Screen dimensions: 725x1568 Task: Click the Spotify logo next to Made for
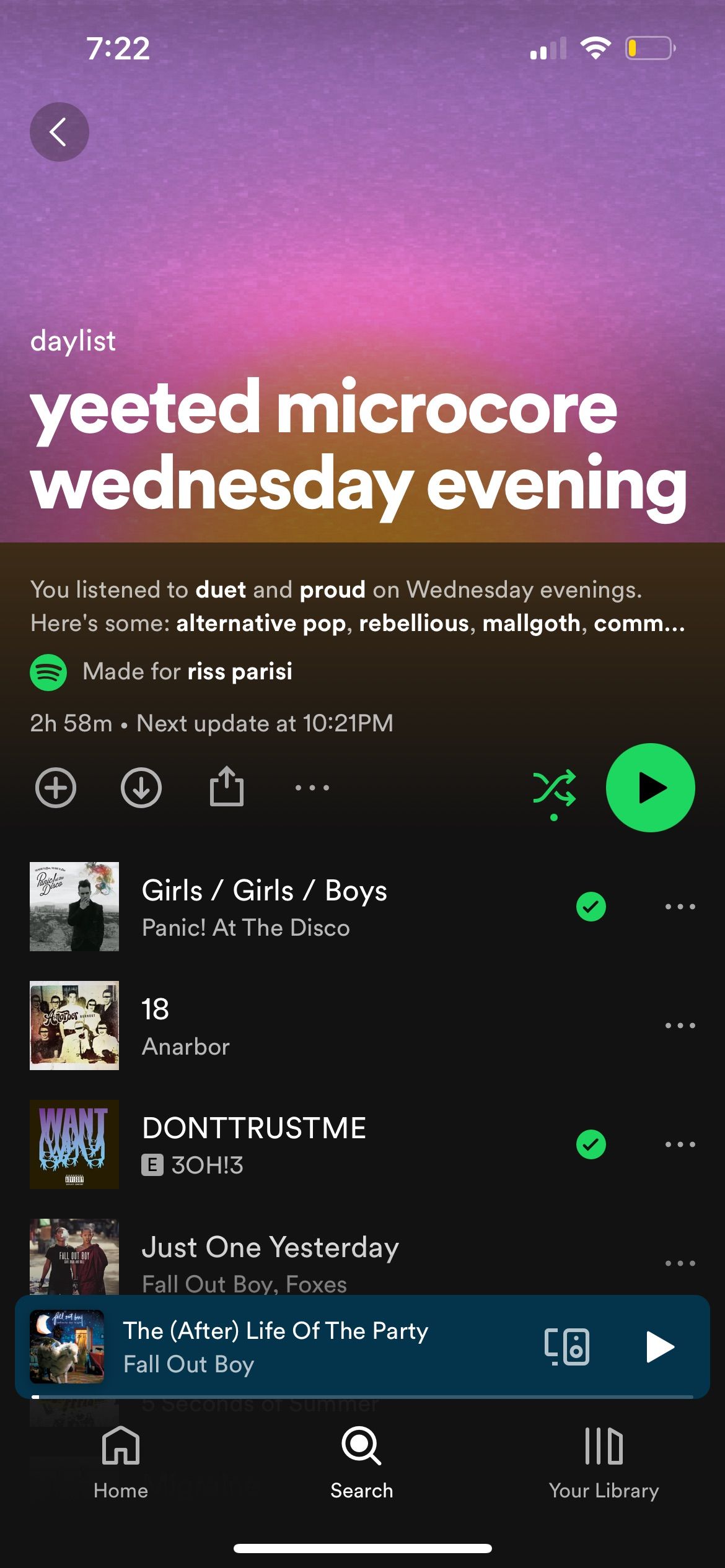pyautogui.click(x=48, y=671)
